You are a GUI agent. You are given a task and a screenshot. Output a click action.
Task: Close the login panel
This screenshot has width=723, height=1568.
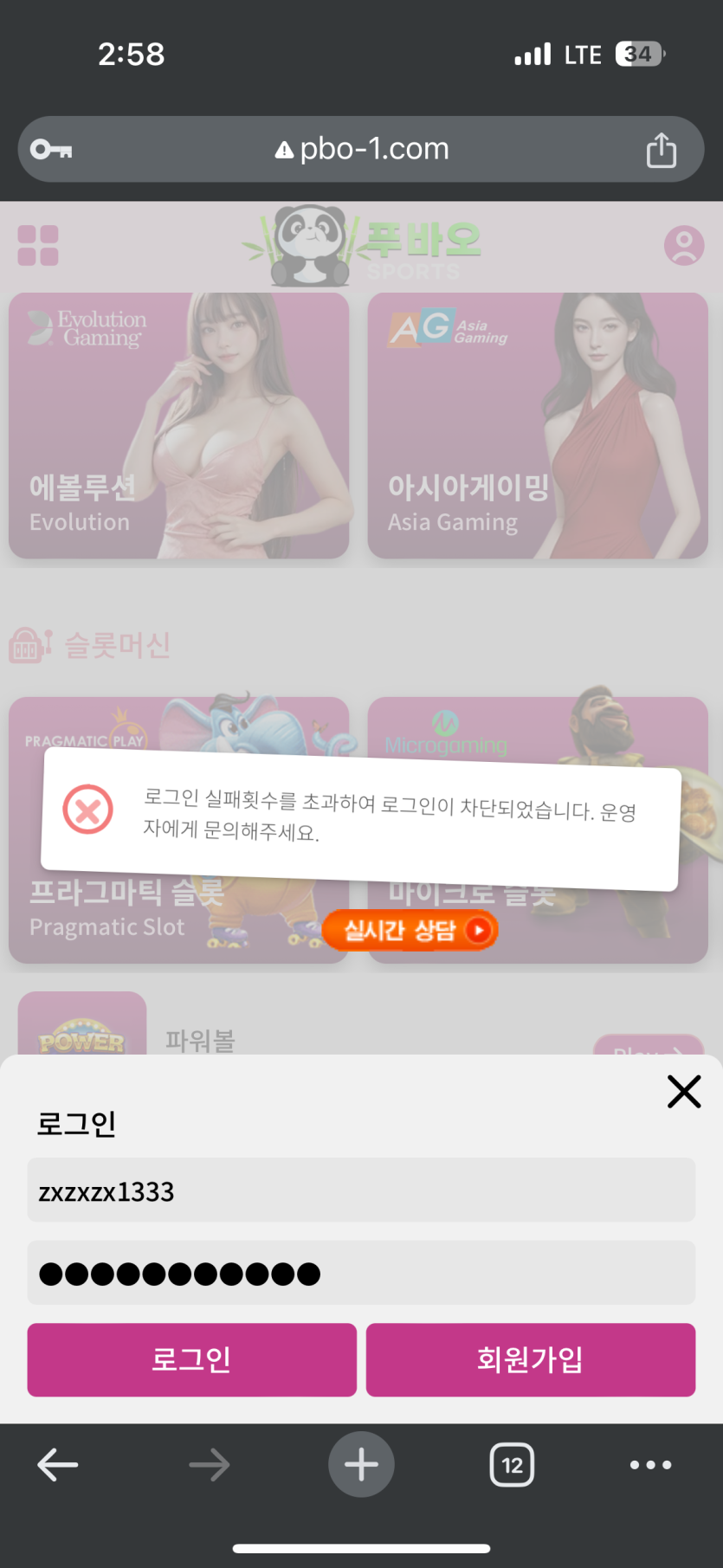(x=683, y=1091)
